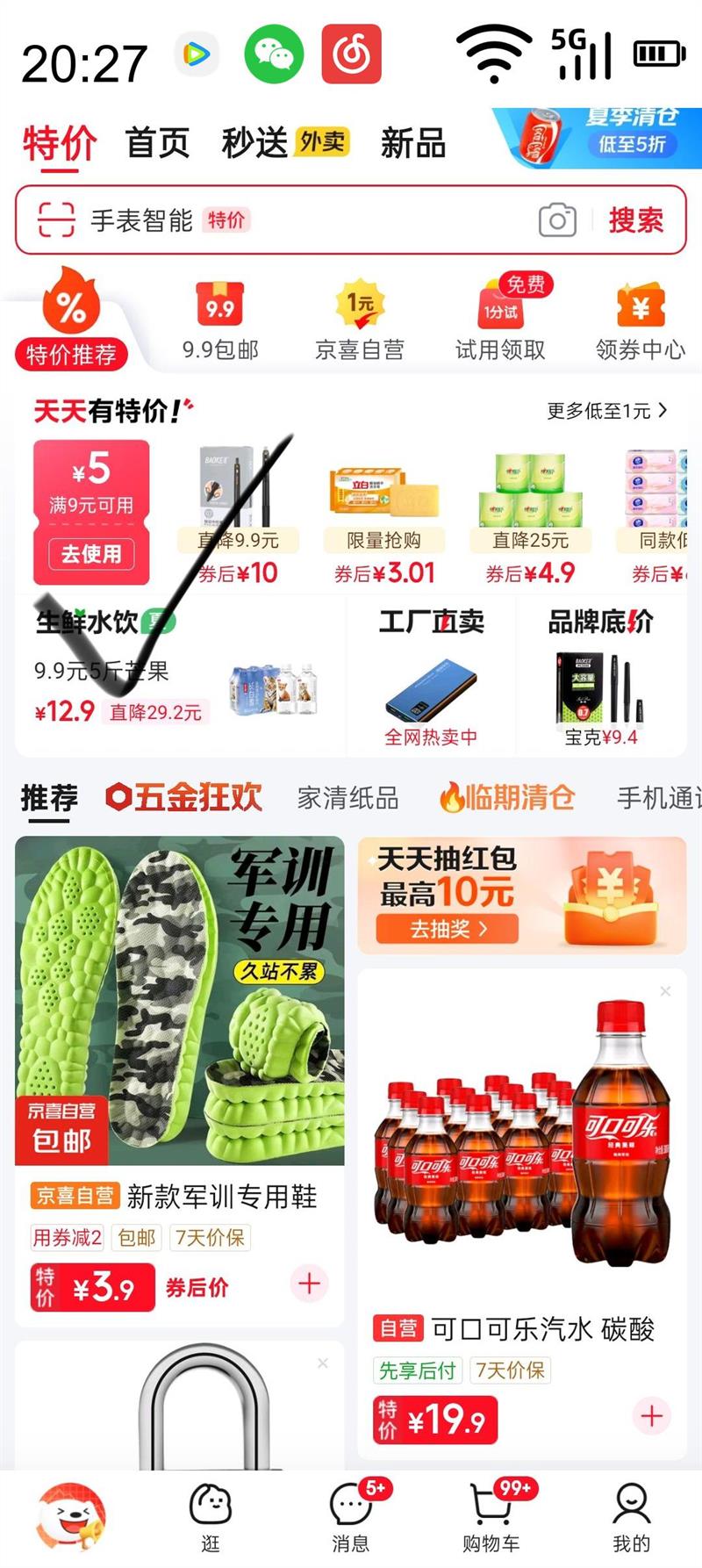Image resolution: width=702 pixels, height=1568 pixels.
Task: Go to 领券中心
Action: 641,321
